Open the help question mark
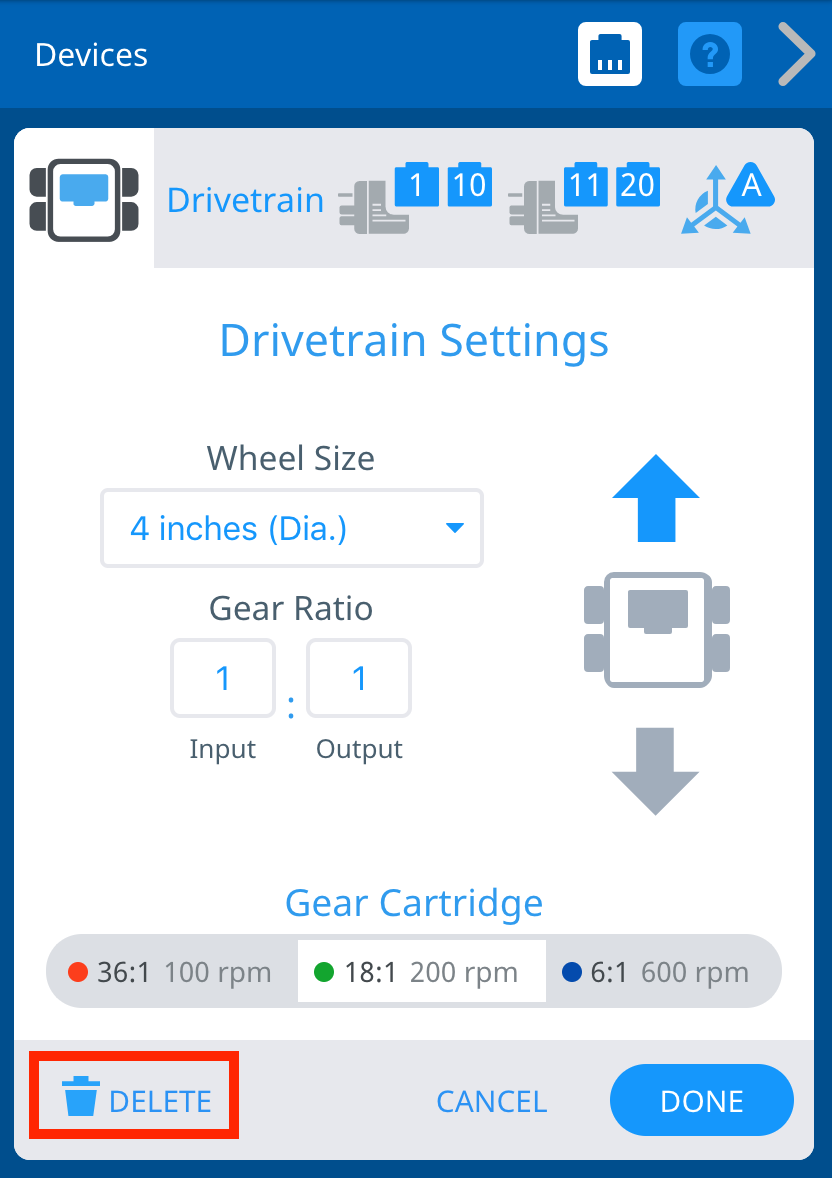Screen dimensions: 832x1178 (x=710, y=54)
